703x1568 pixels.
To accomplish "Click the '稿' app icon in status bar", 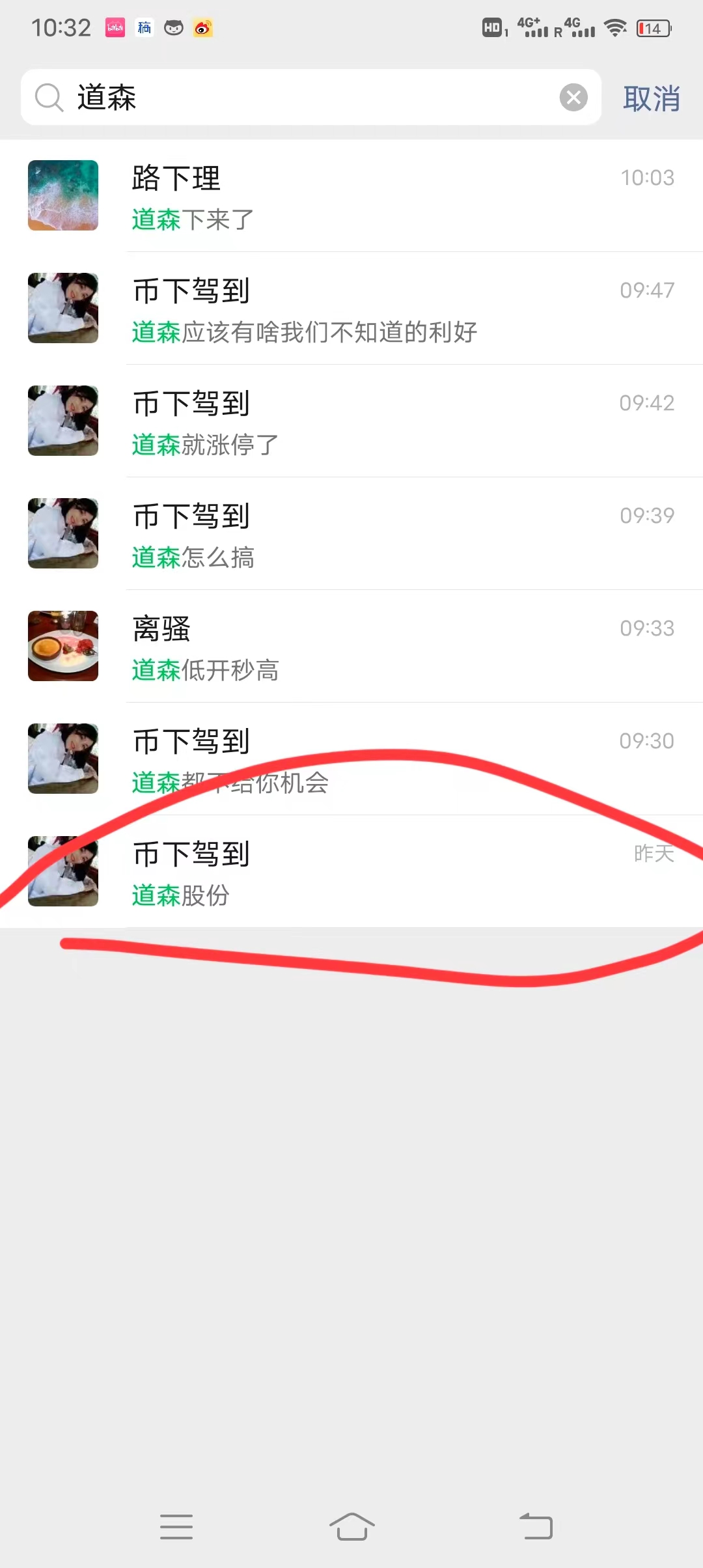I will (145, 28).
